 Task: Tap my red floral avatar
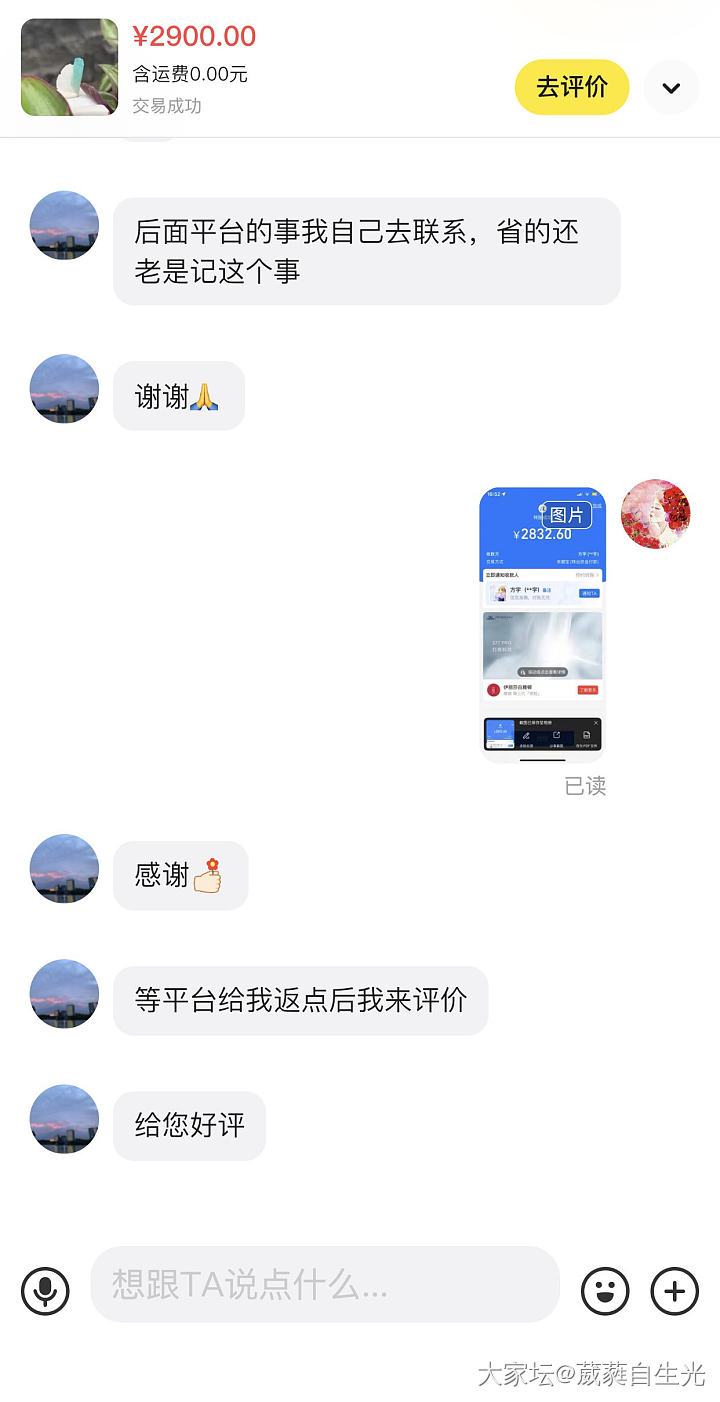pyautogui.click(x=655, y=513)
